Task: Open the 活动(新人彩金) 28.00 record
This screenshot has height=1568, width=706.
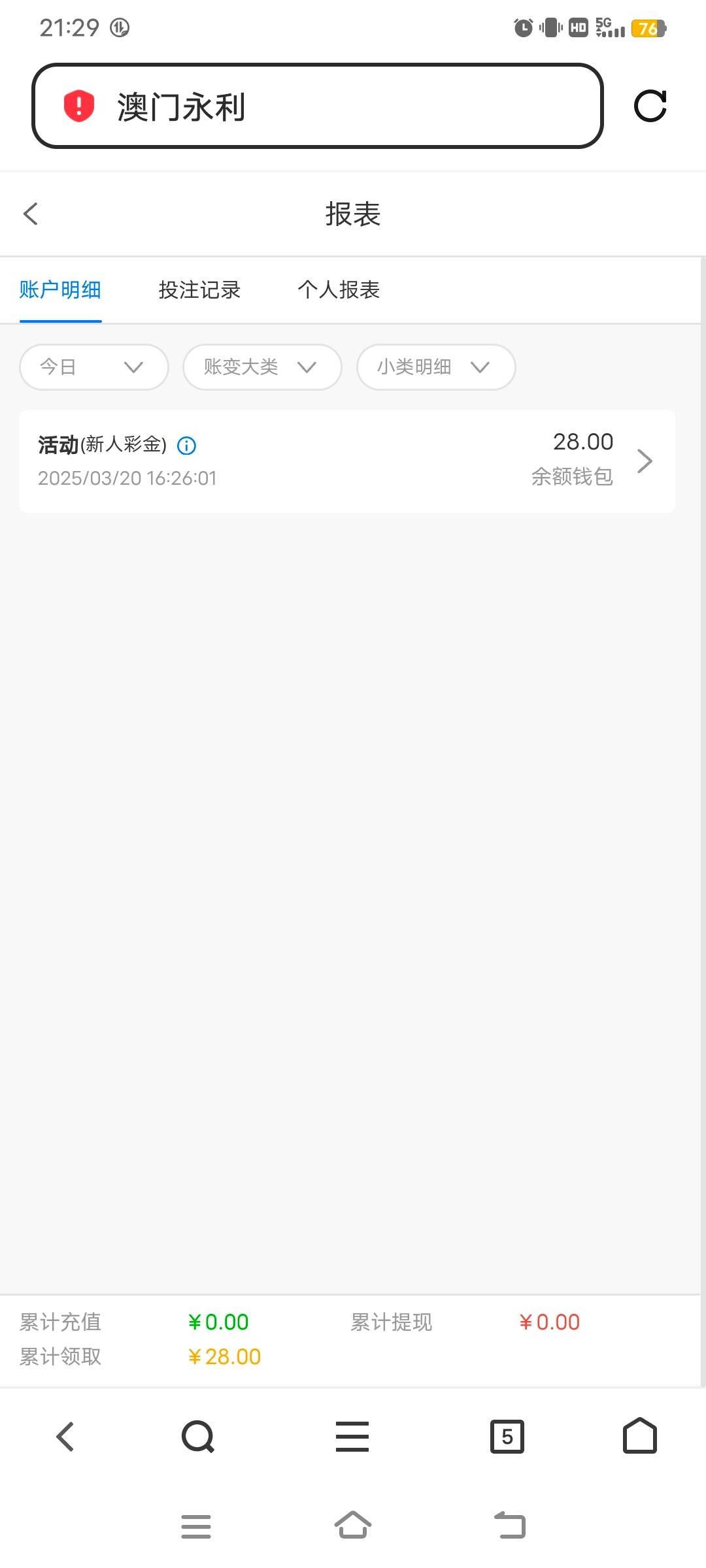Action: (347, 461)
